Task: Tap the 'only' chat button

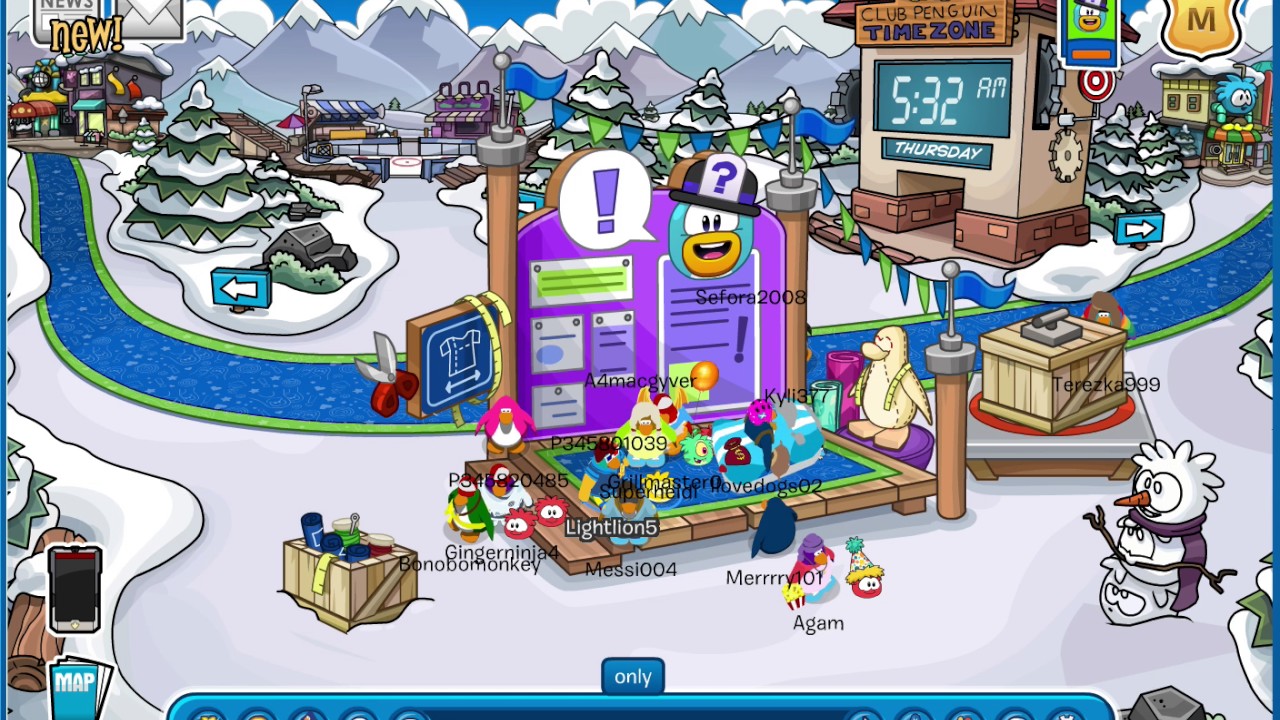Action: tap(632, 677)
